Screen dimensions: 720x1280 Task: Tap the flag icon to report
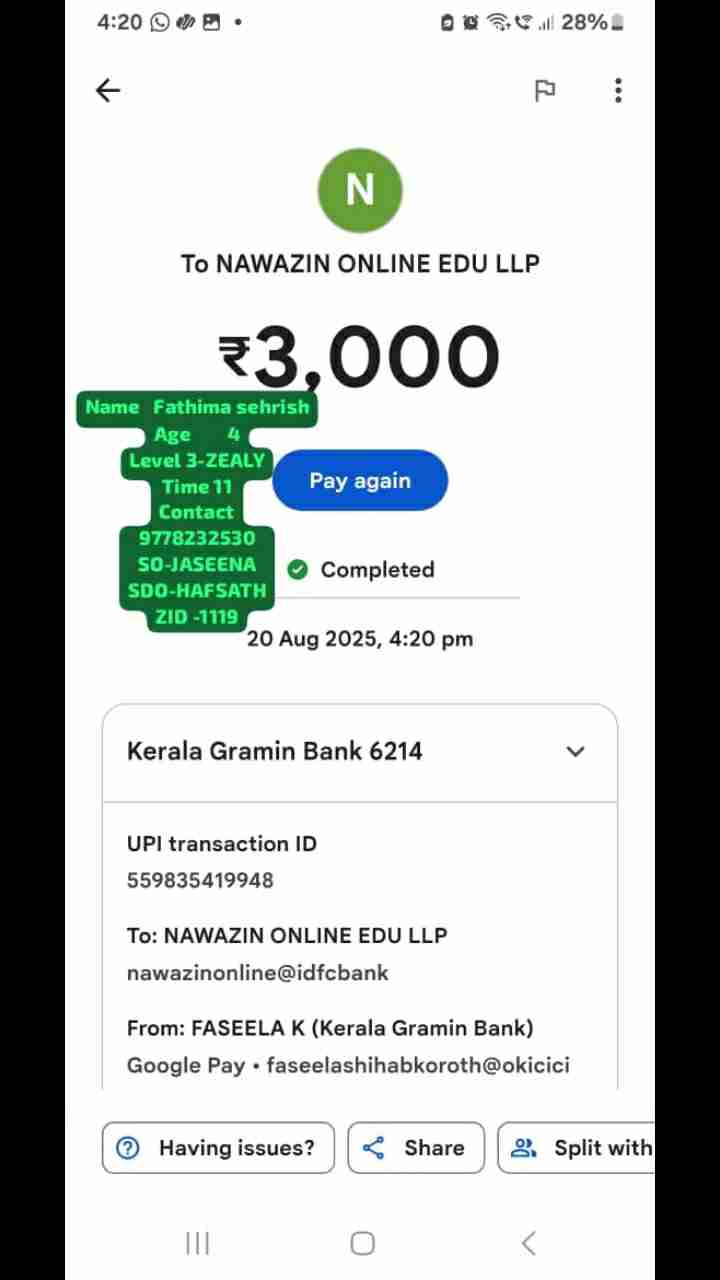(545, 91)
